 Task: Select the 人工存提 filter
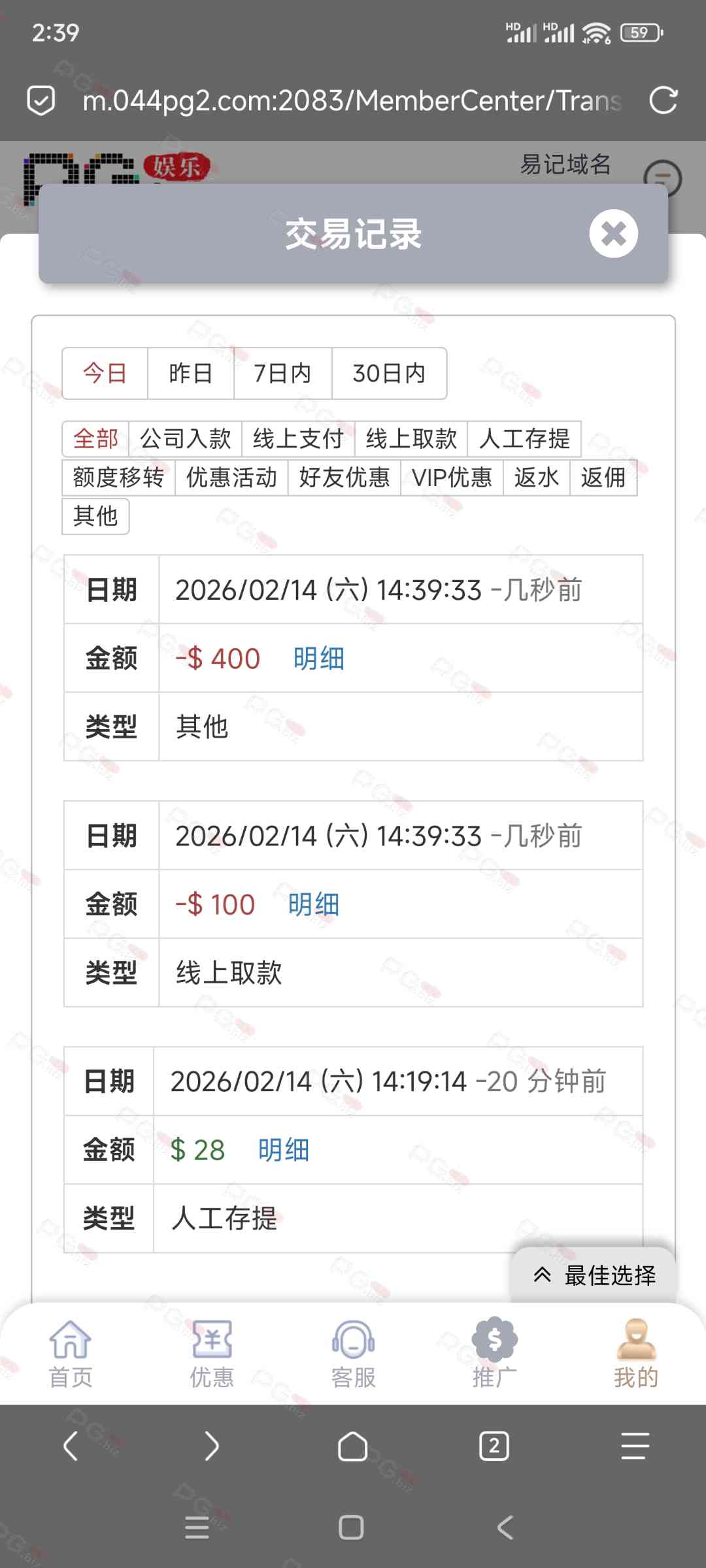pos(524,439)
